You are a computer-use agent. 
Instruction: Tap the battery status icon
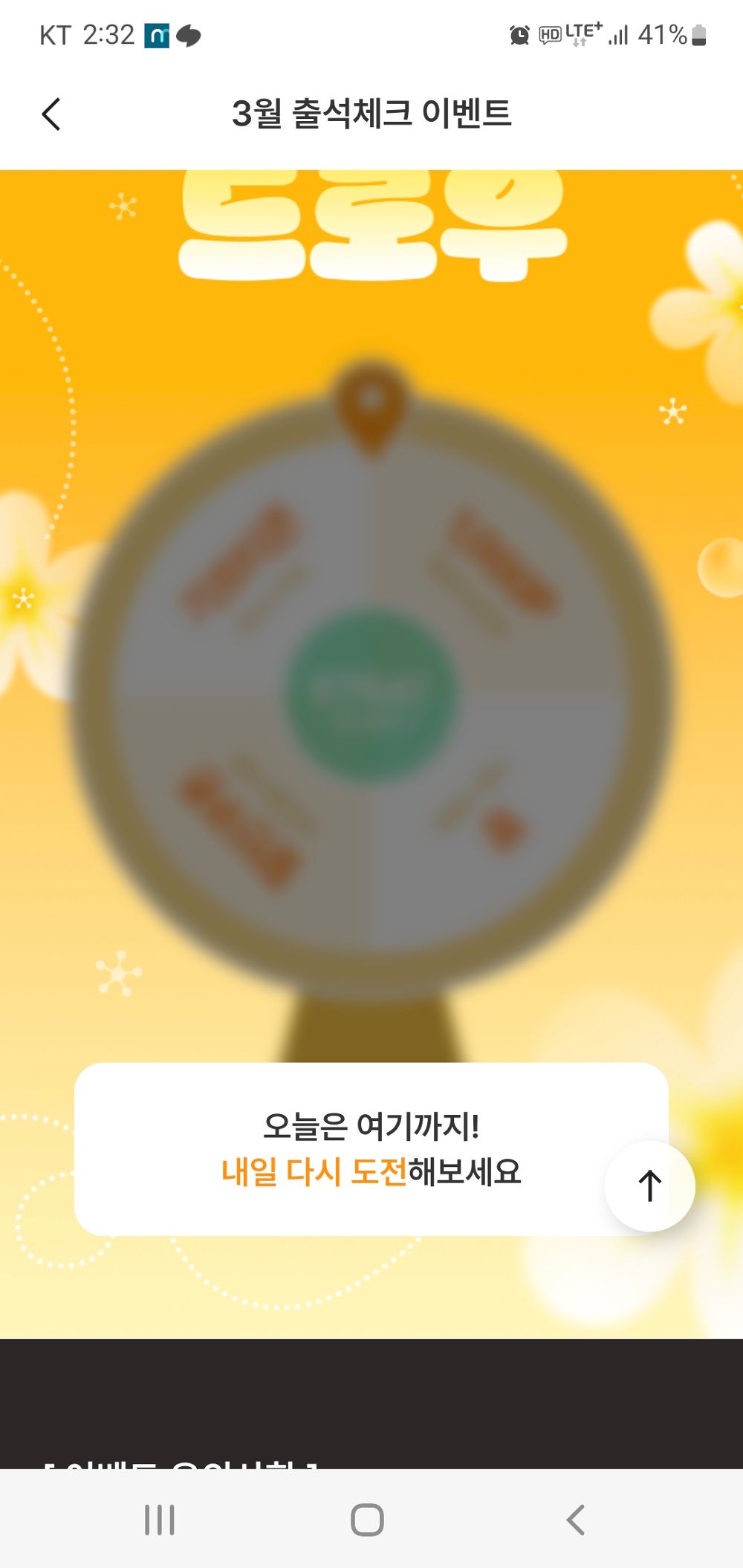click(x=697, y=33)
